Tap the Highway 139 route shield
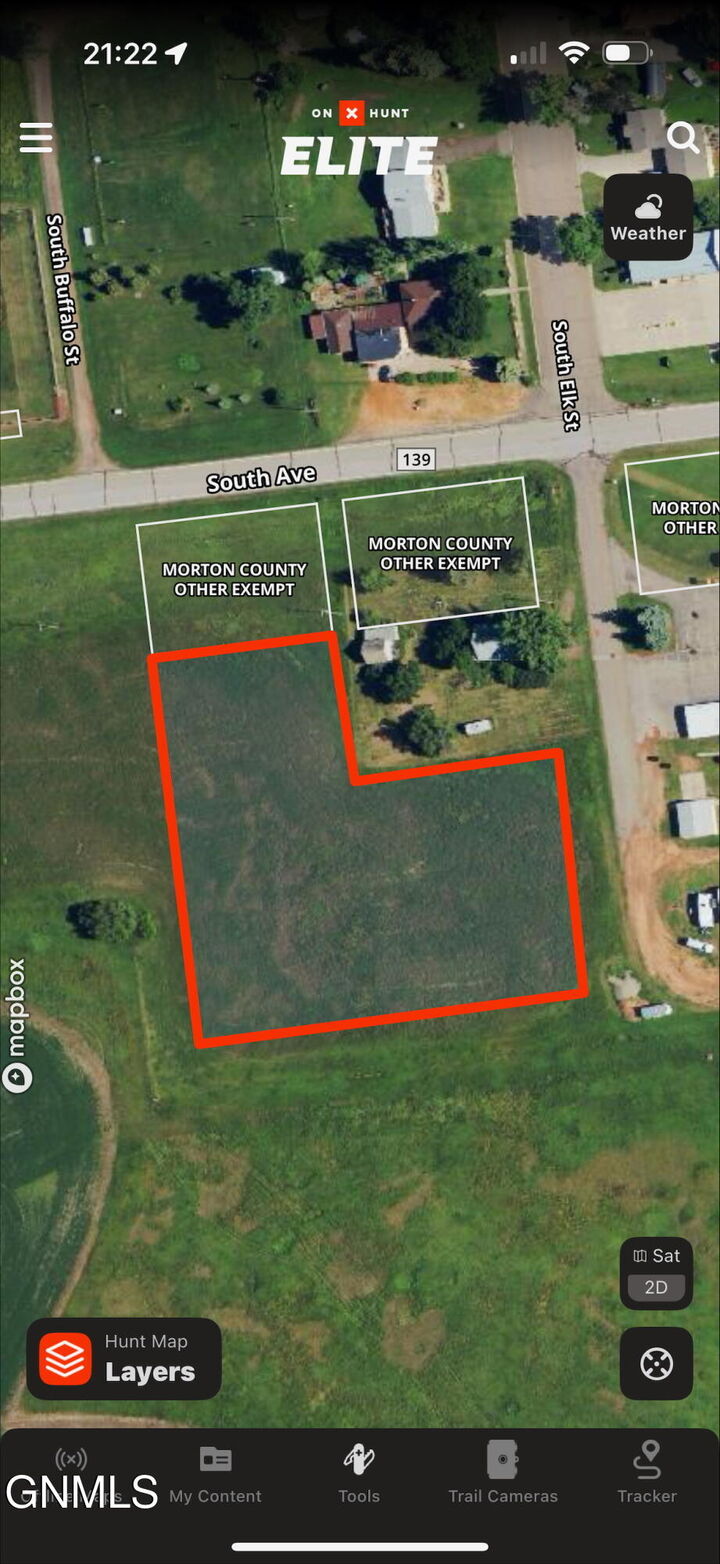 pyautogui.click(x=417, y=458)
